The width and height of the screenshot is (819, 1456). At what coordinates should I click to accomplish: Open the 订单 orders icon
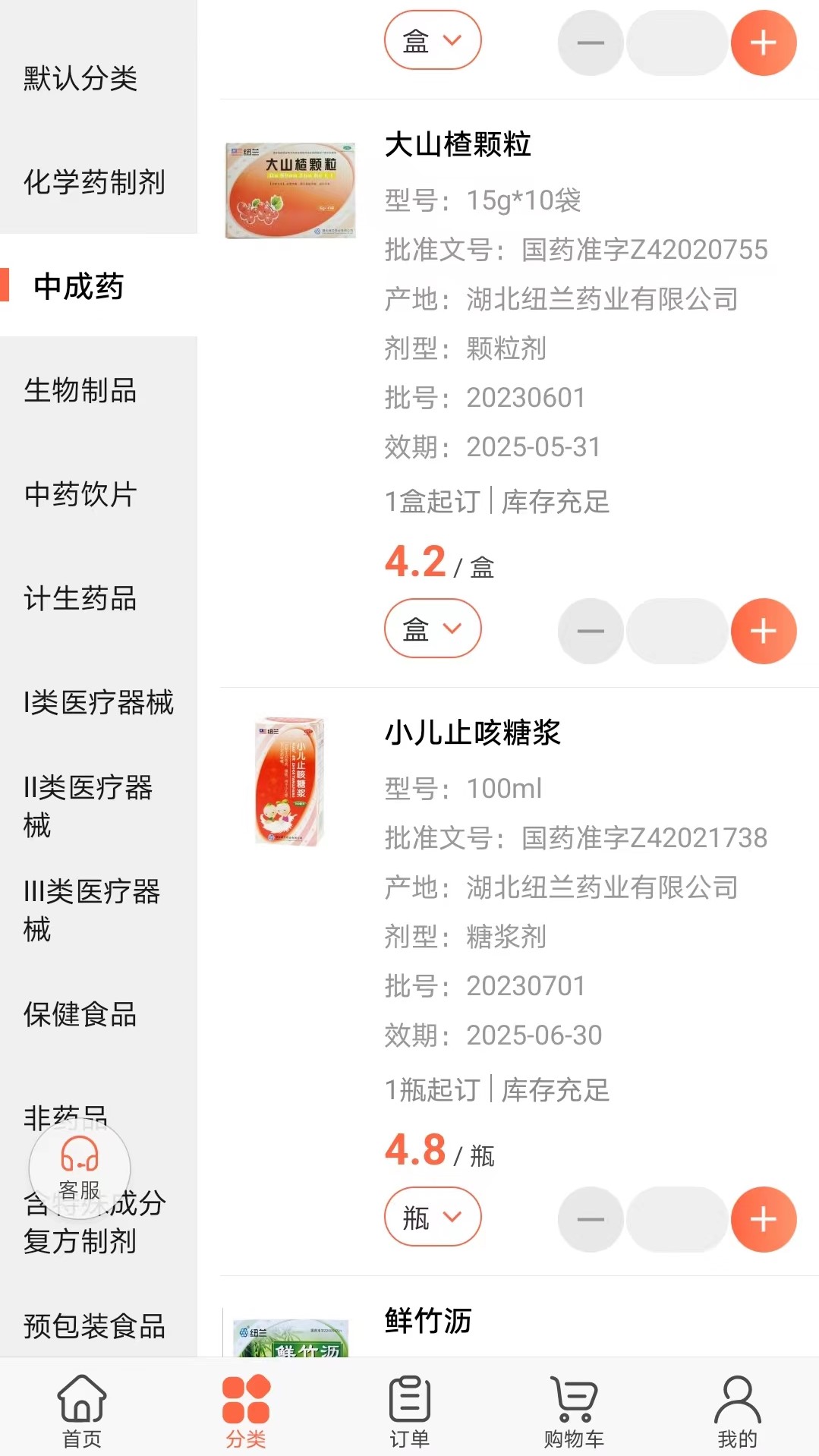click(409, 1408)
